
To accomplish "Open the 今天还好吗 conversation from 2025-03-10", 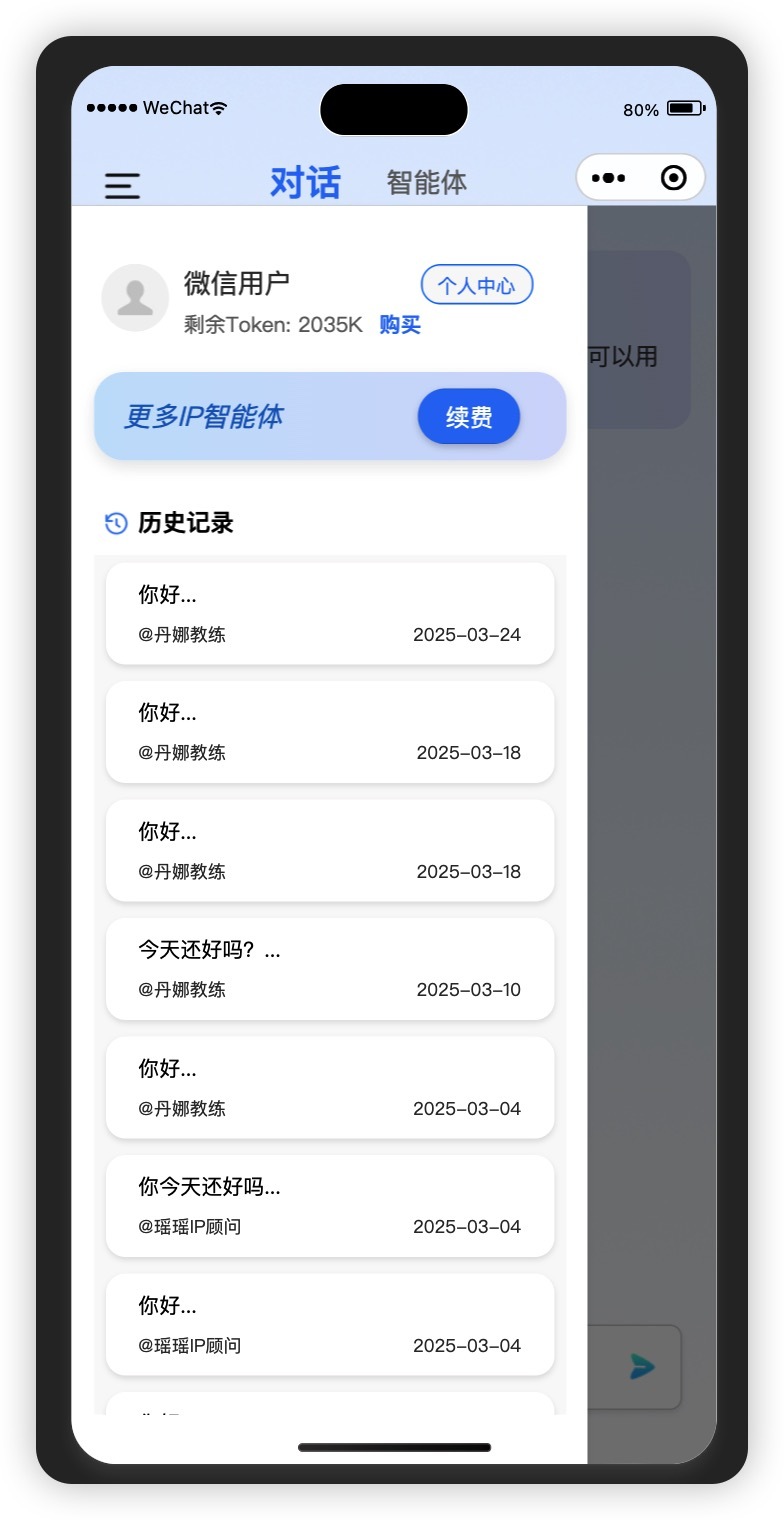I will click(330, 969).
